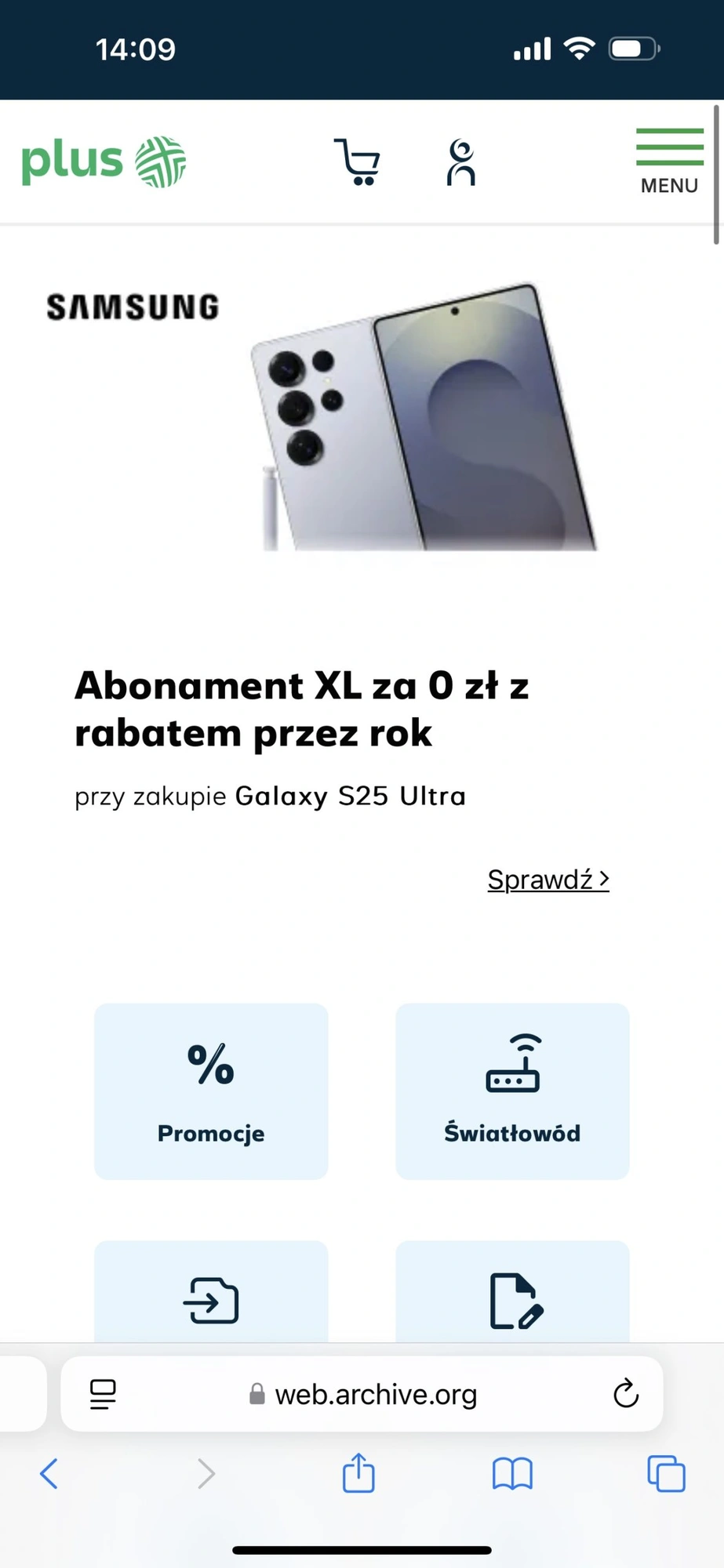Screen dimensions: 724x1568
Task: Open the shopping cart
Action: (x=358, y=162)
